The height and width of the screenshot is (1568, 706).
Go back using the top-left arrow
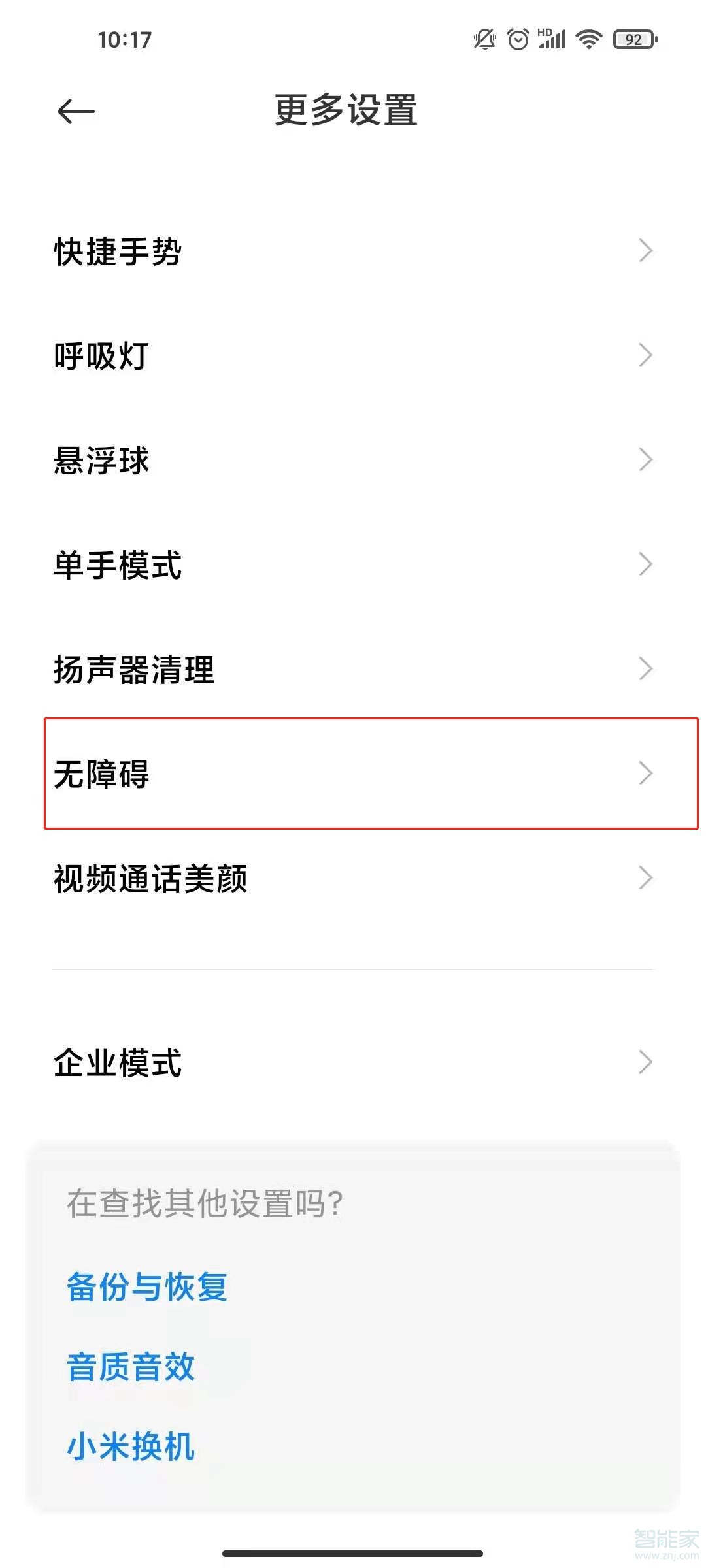coord(76,111)
